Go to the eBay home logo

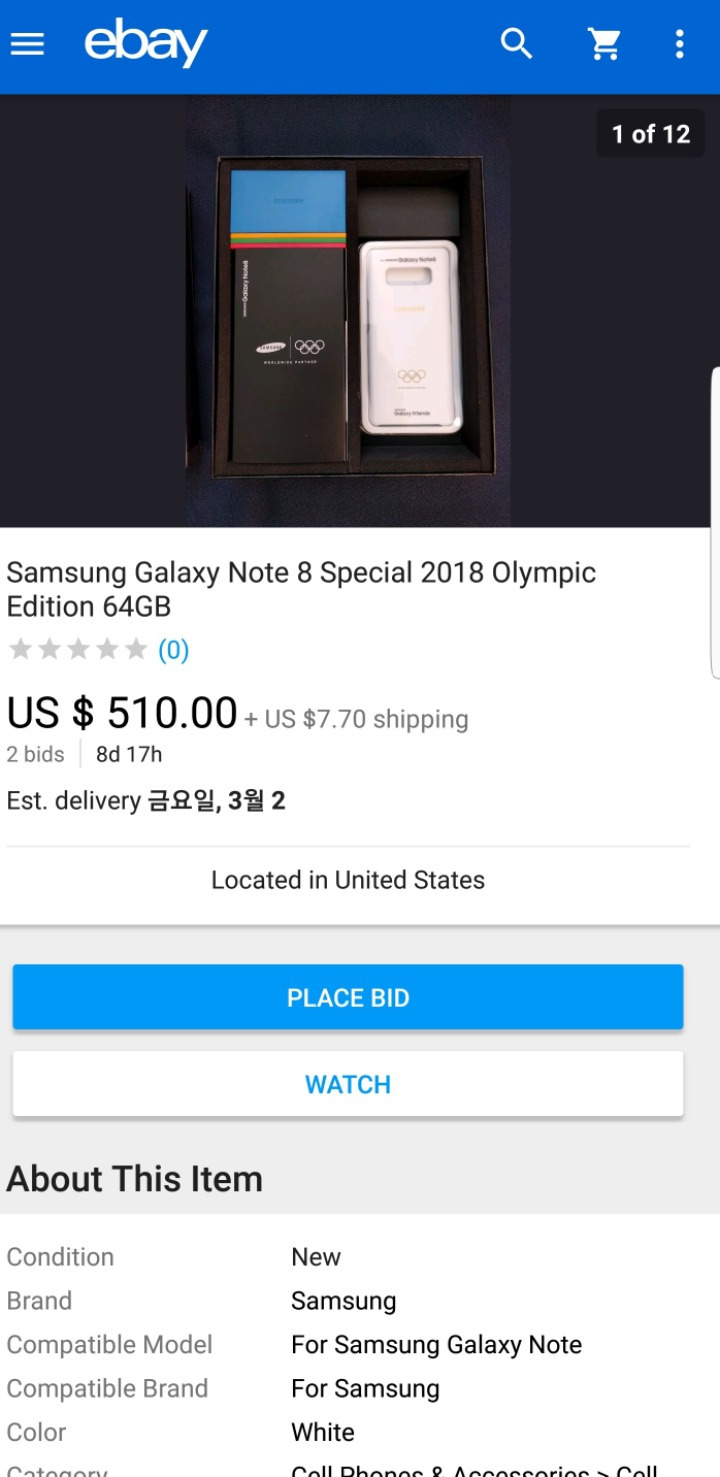click(146, 44)
